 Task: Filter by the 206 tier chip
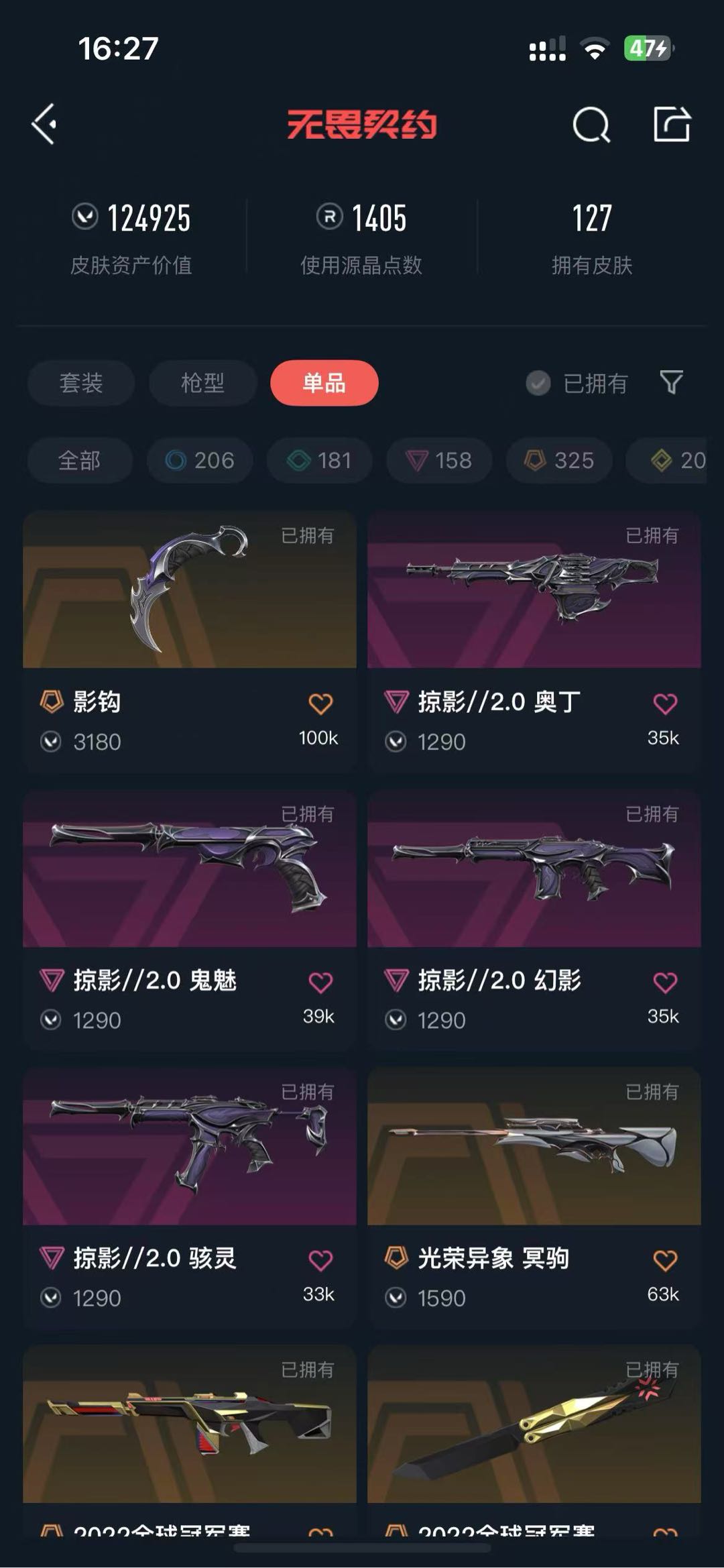(200, 461)
